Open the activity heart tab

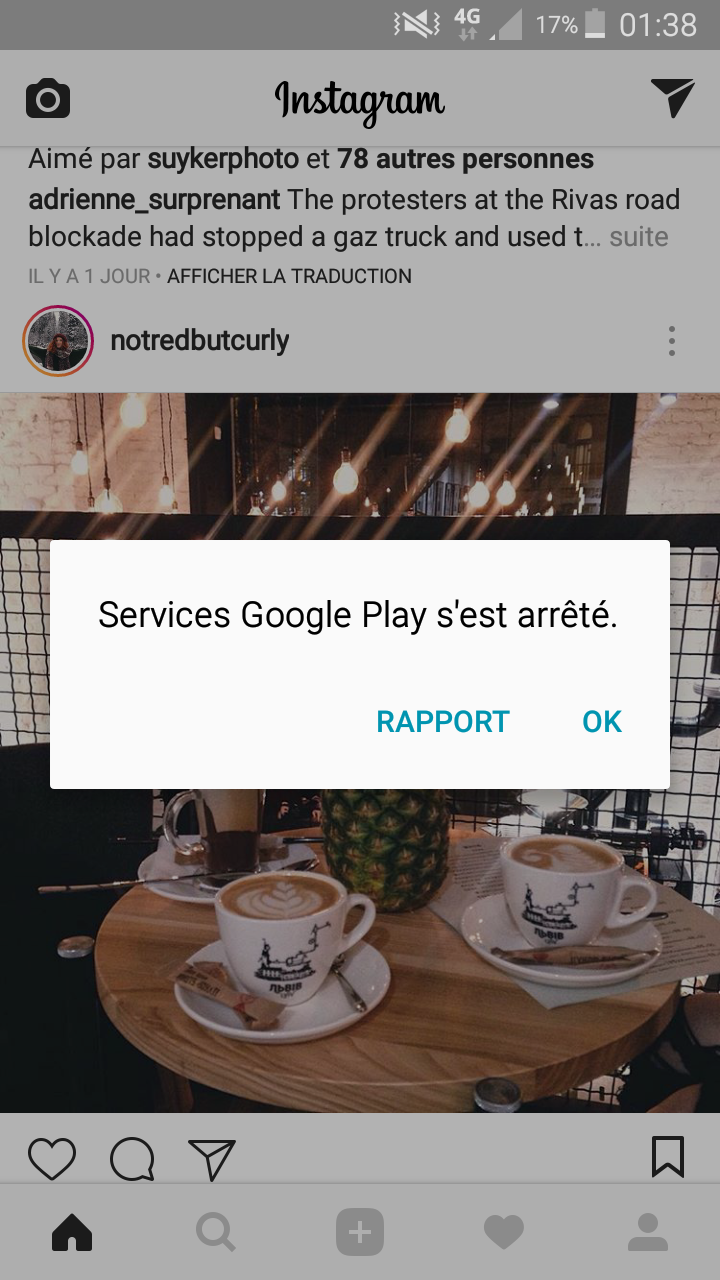(x=503, y=1232)
